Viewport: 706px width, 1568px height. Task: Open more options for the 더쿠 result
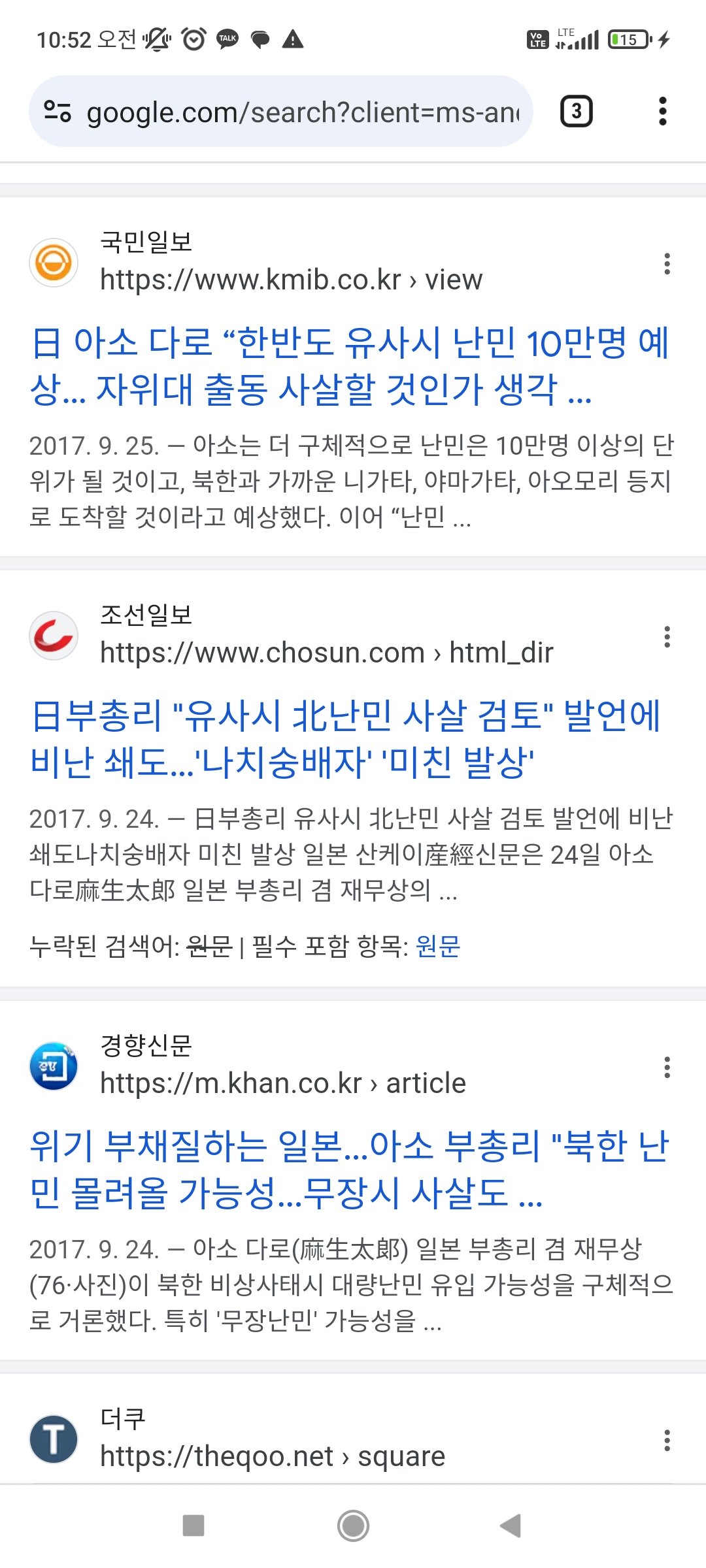pyautogui.click(x=667, y=1441)
